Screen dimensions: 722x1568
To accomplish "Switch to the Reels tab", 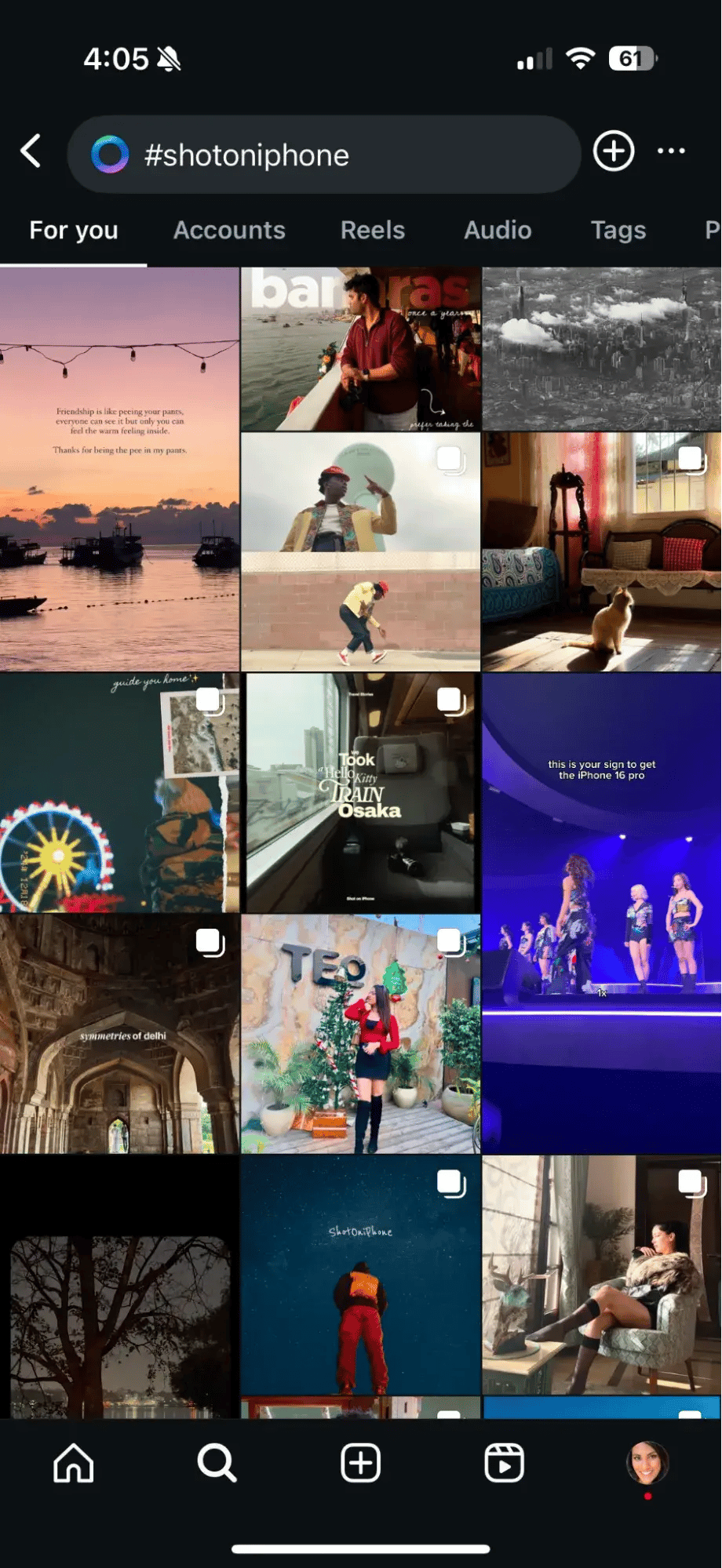I will (x=373, y=231).
